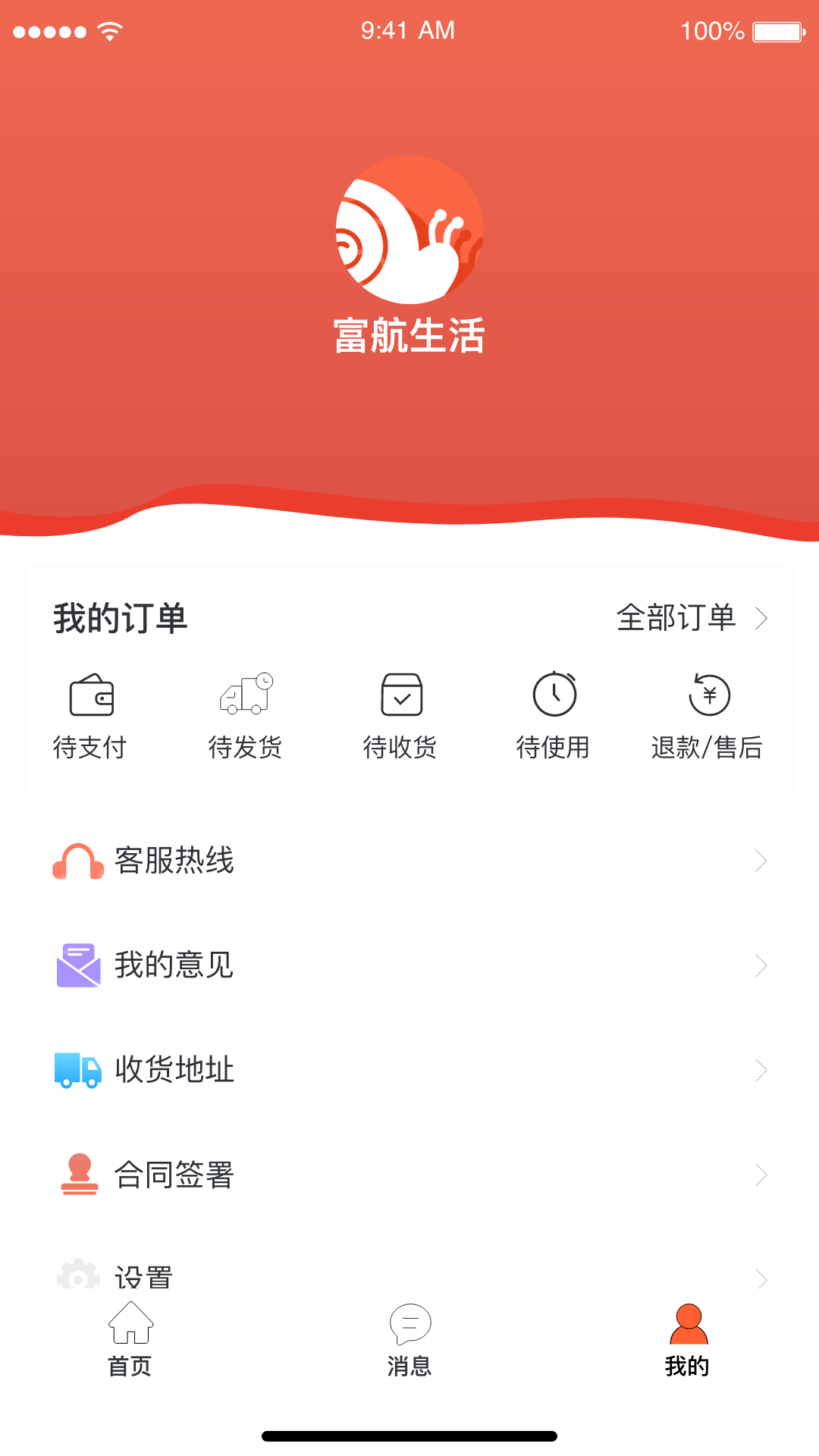This screenshot has width=819, height=1456.
Task: Tap the 合同签署 stamp icon
Action: click(78, 1175)
